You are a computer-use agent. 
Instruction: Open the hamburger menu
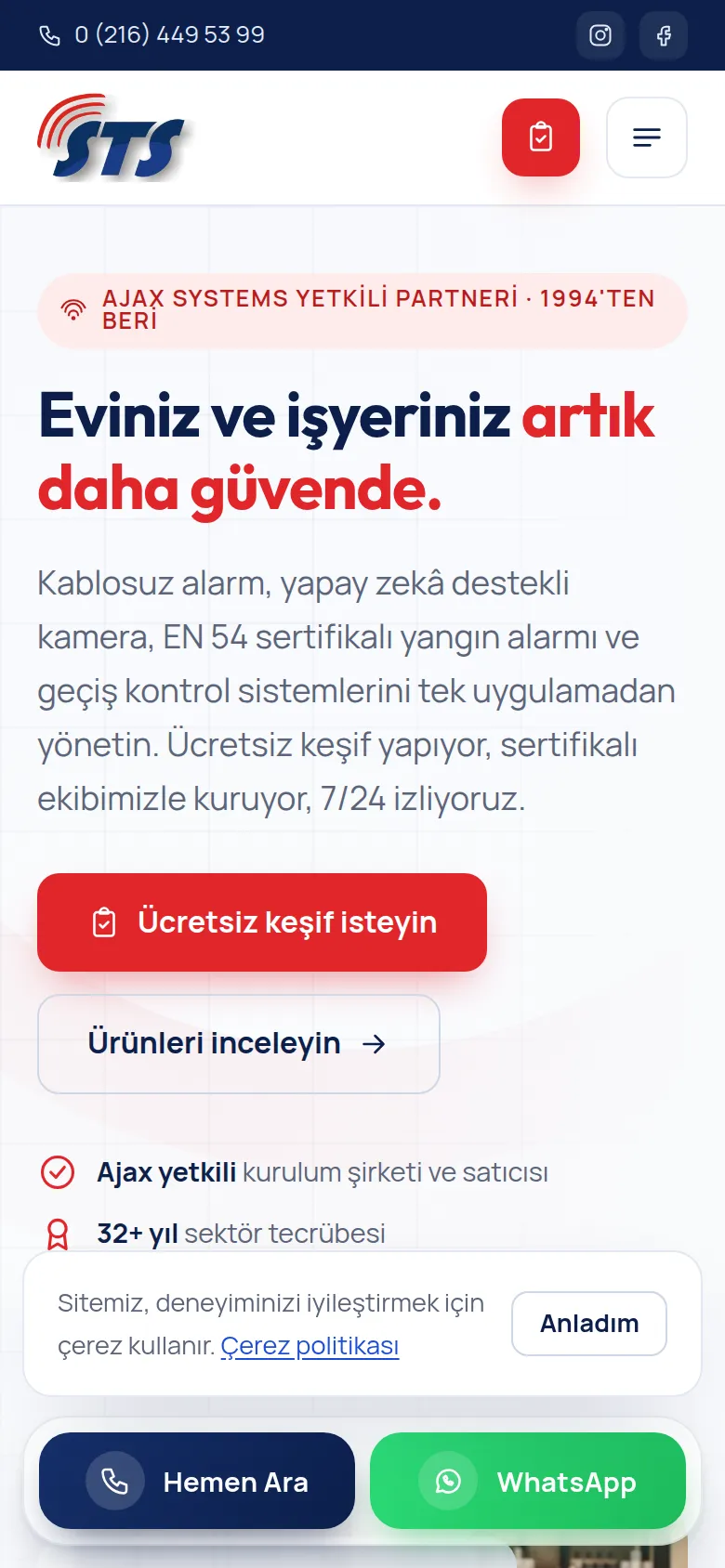point(647,137)
